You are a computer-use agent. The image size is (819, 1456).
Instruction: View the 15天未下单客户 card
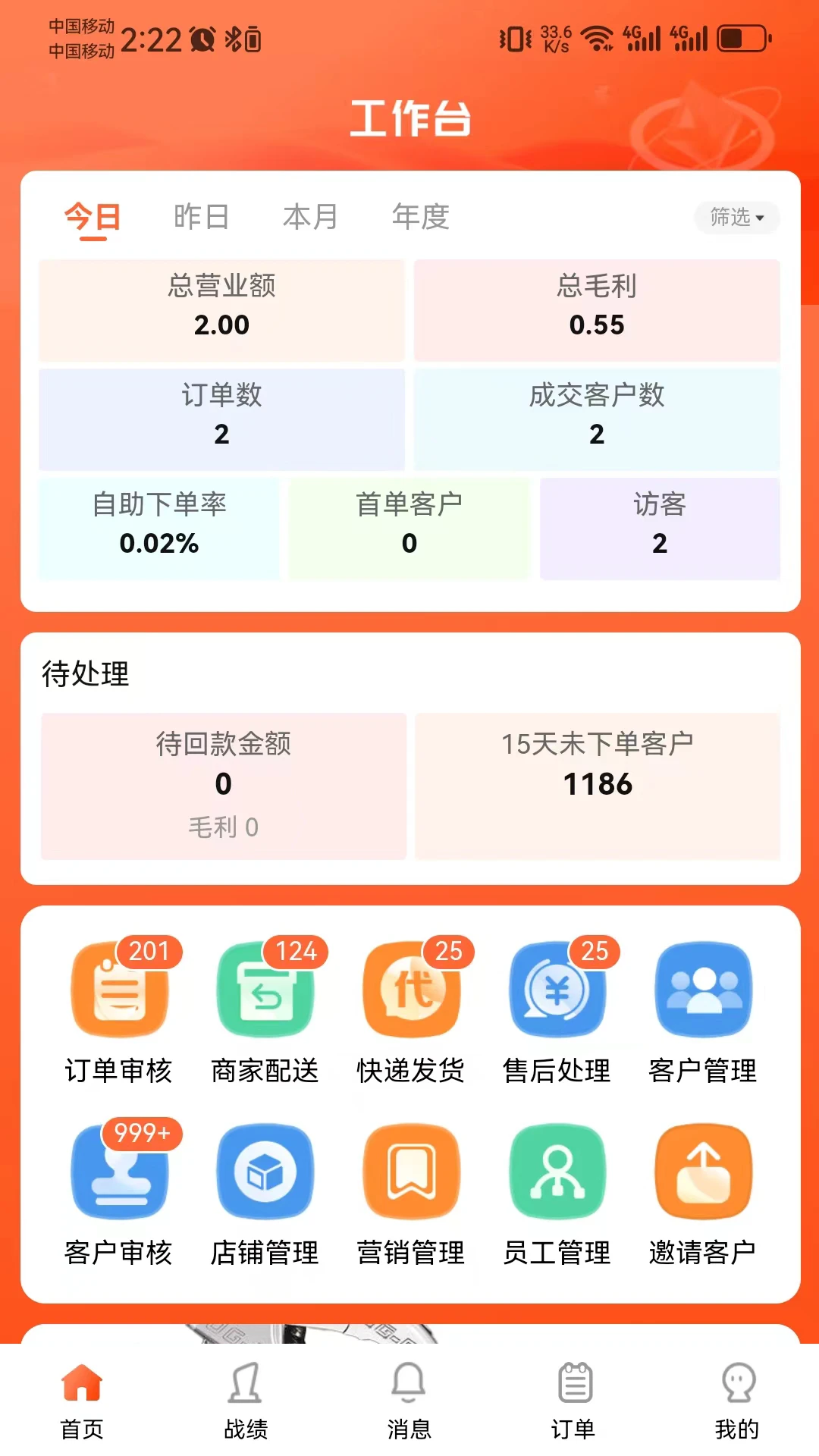[598, 786]
